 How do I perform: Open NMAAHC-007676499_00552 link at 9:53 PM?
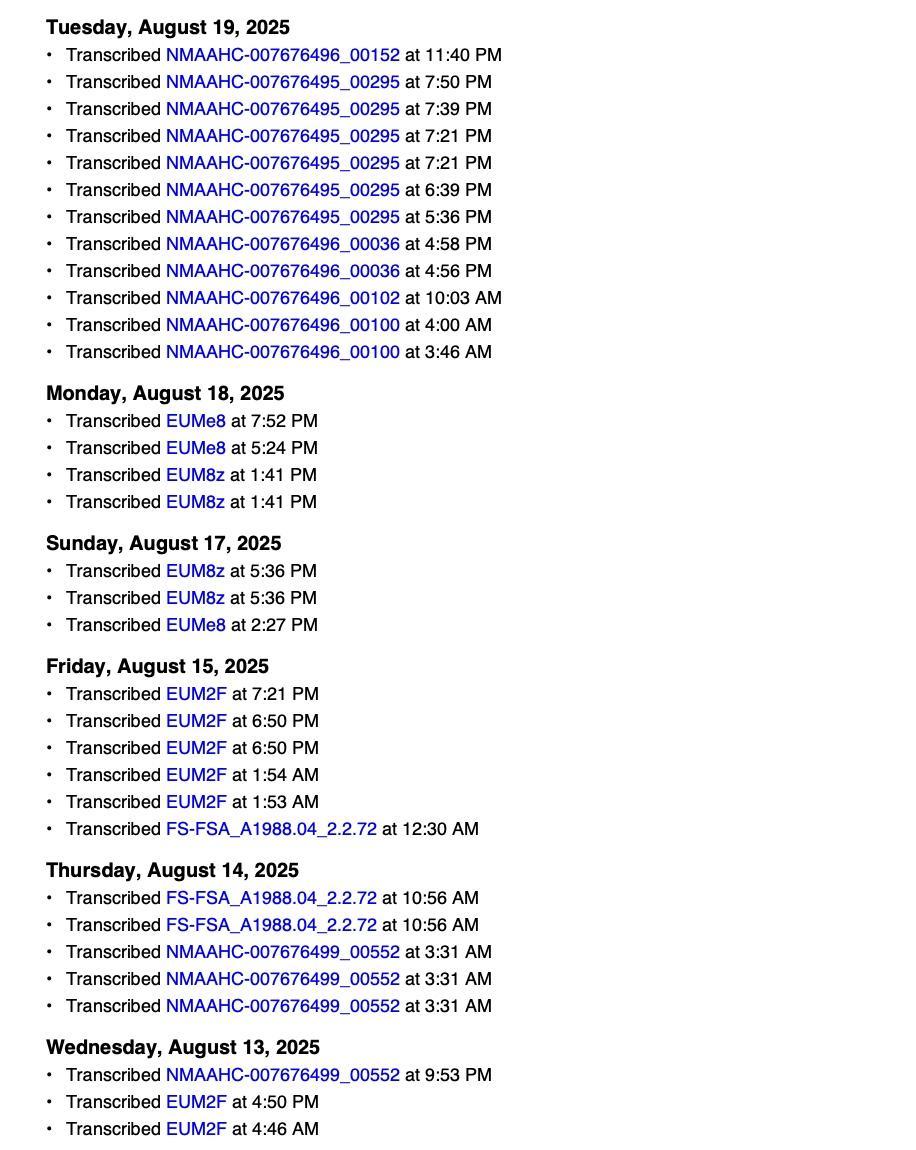[x=282, y=1075]
